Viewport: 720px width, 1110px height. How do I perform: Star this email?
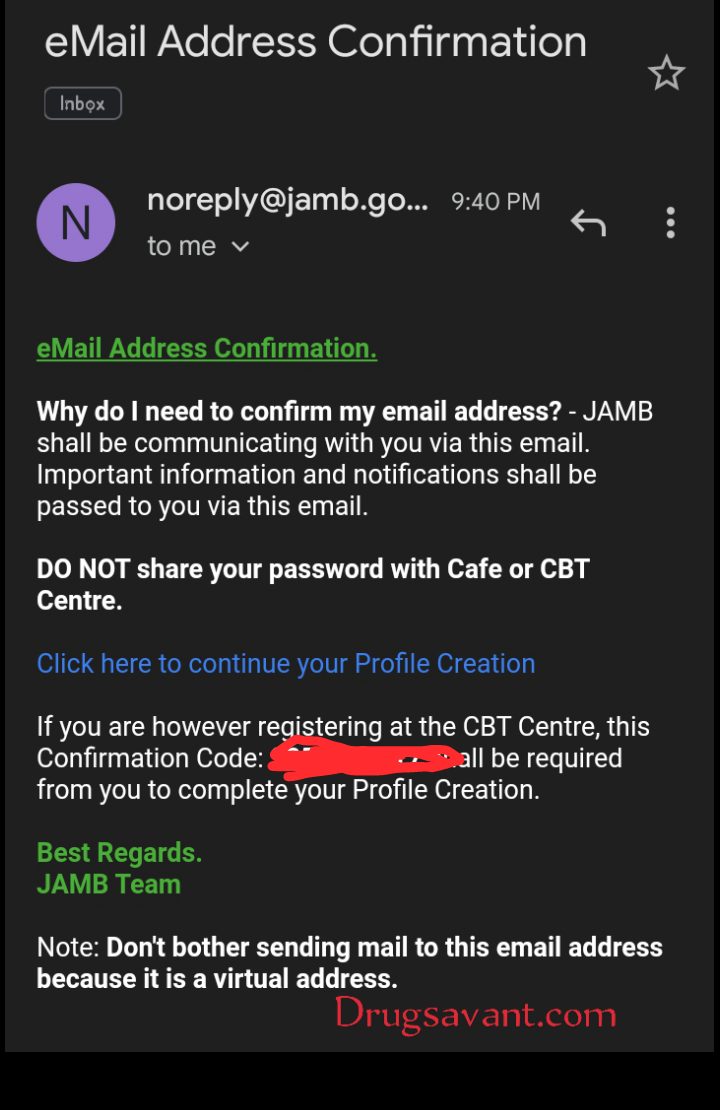(x=666, y=74)
